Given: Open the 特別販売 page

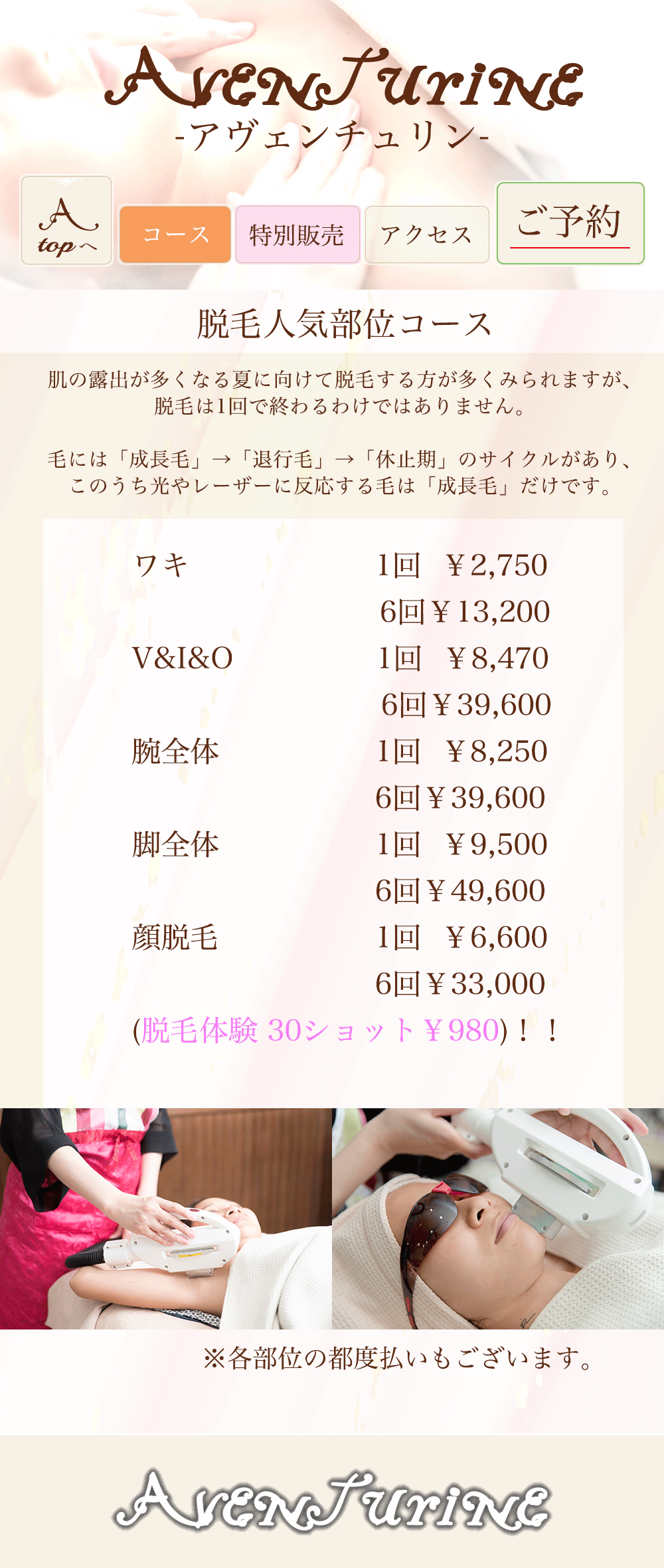Looking at the screenshot, I should click(x=297, y=235).
